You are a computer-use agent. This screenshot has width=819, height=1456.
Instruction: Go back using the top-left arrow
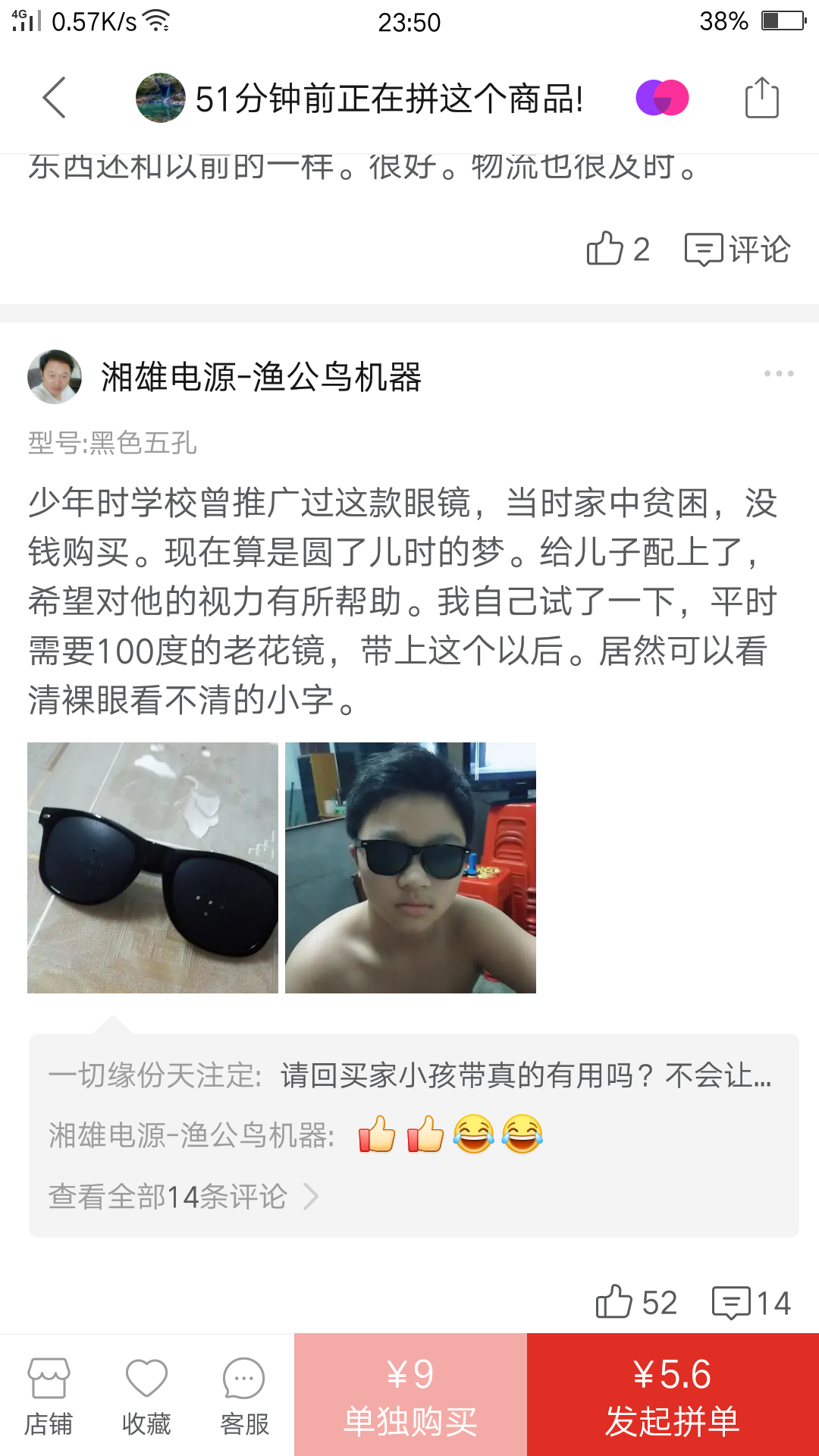pos(55,98)
